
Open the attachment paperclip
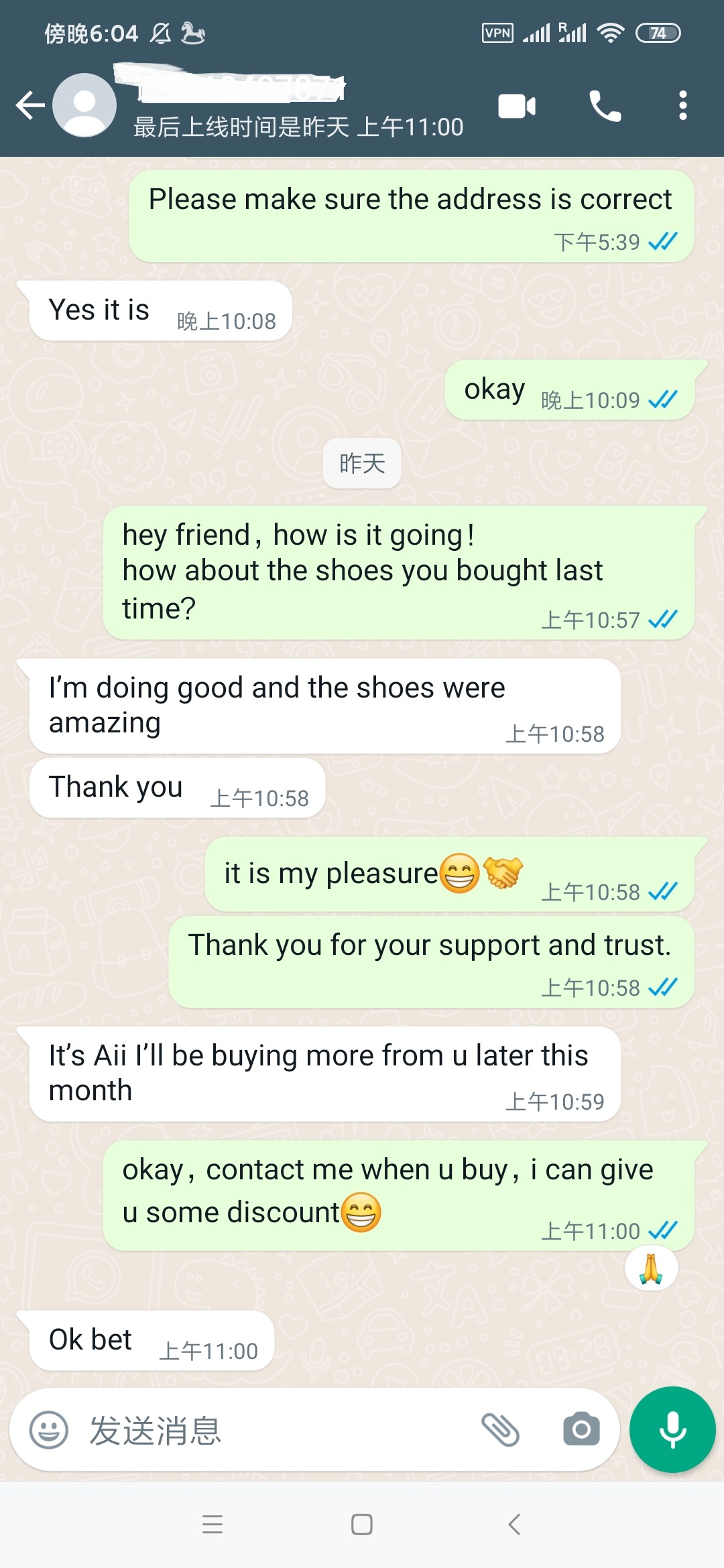pyautogui.click(x=501, y=1430)
